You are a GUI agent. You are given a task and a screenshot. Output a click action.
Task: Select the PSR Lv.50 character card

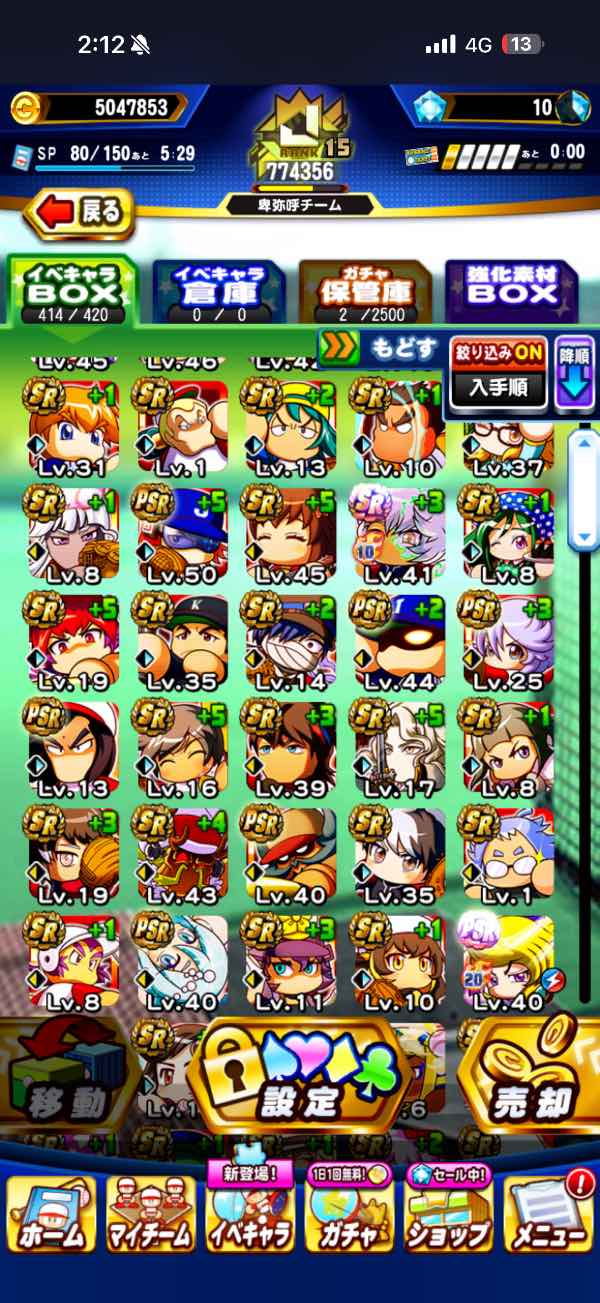[181, 534]
